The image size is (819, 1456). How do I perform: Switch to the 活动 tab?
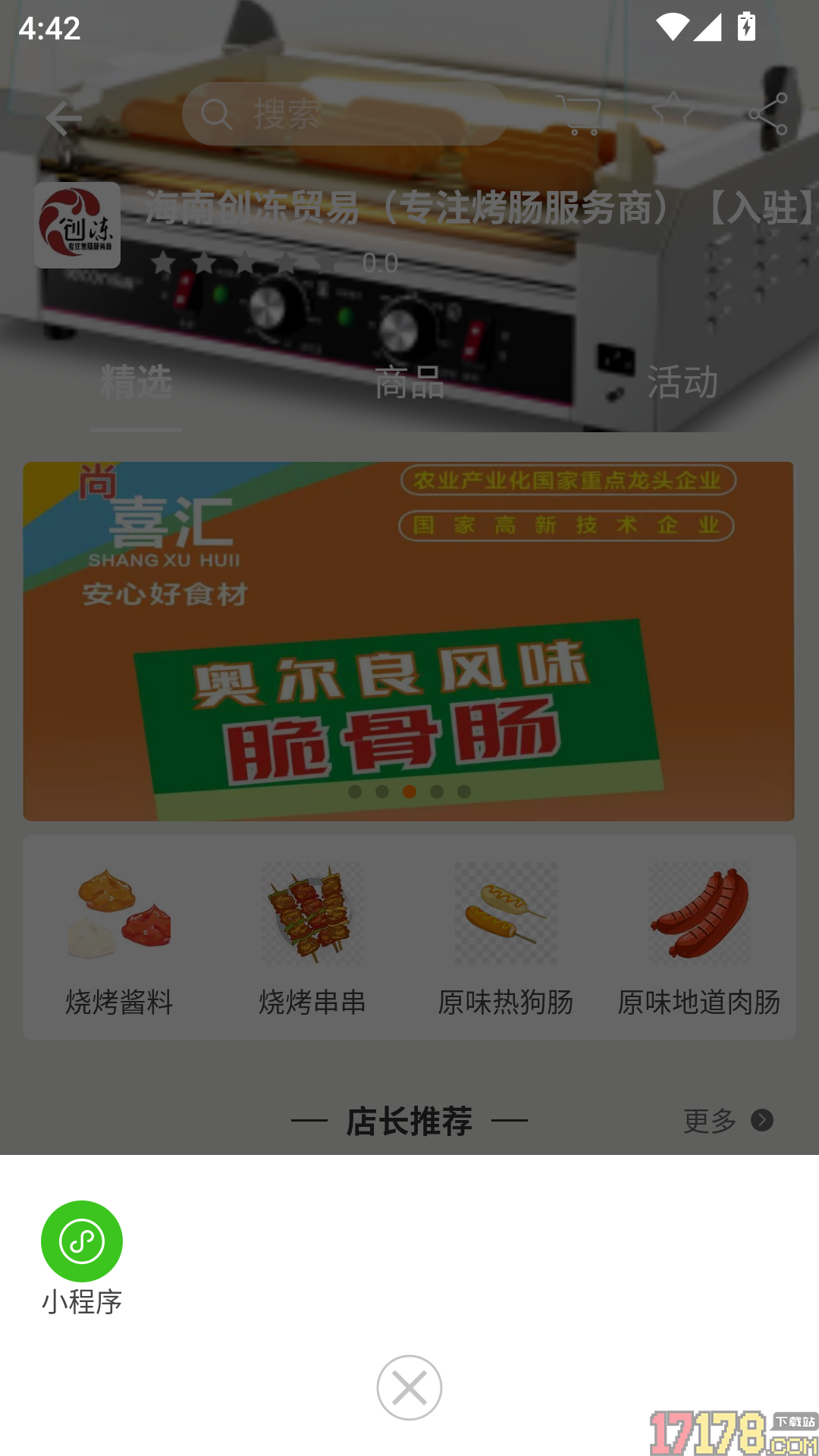[x=682, y=383]
